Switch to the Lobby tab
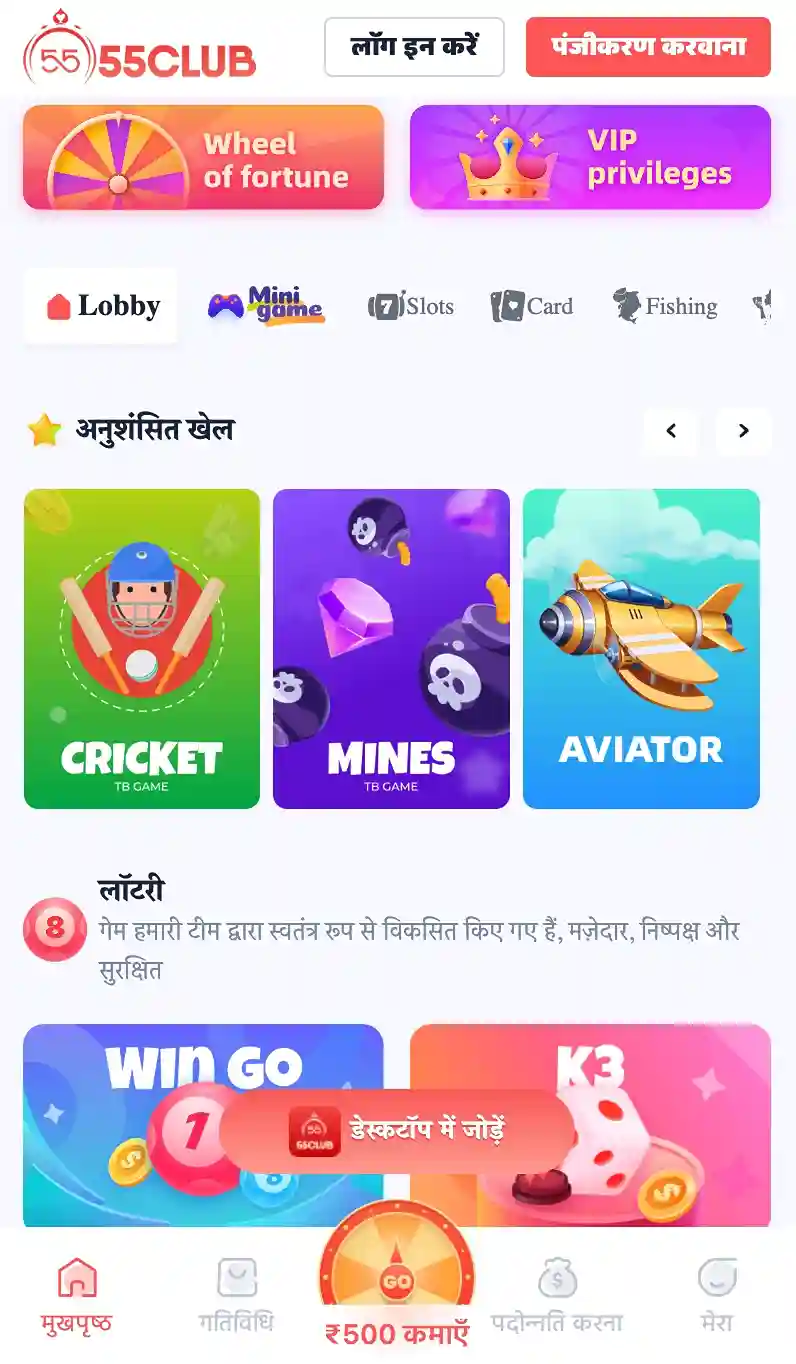 (100, 306)
